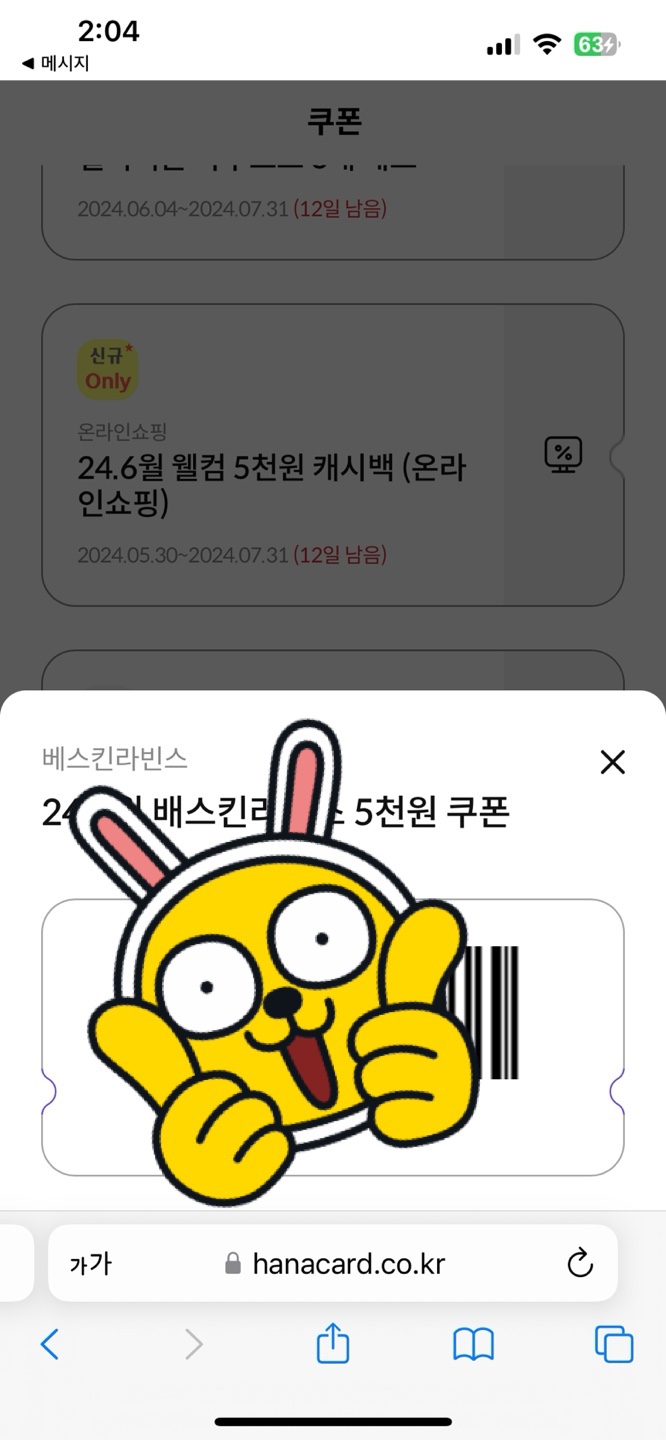Open Safari text size options

(90, 1264)
